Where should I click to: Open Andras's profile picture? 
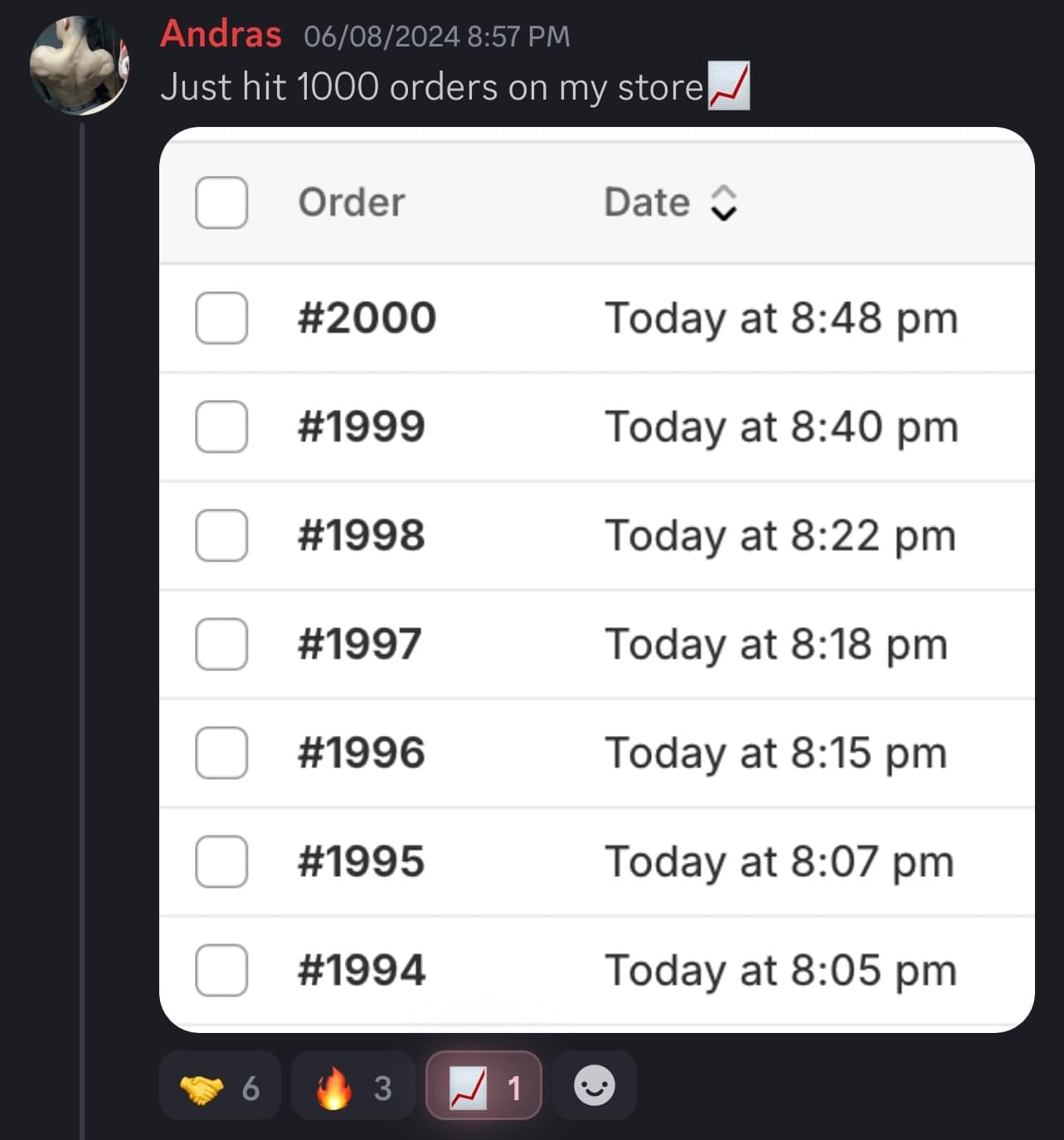pyautogui.click(x=79, y=65)
